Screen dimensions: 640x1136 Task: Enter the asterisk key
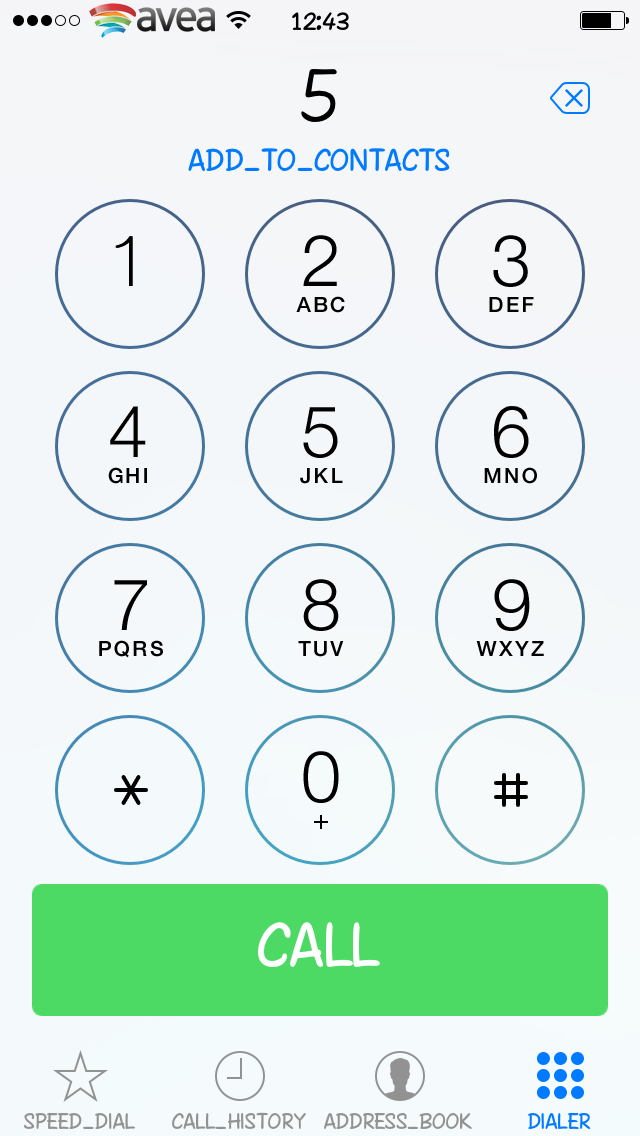pos(130,790)
